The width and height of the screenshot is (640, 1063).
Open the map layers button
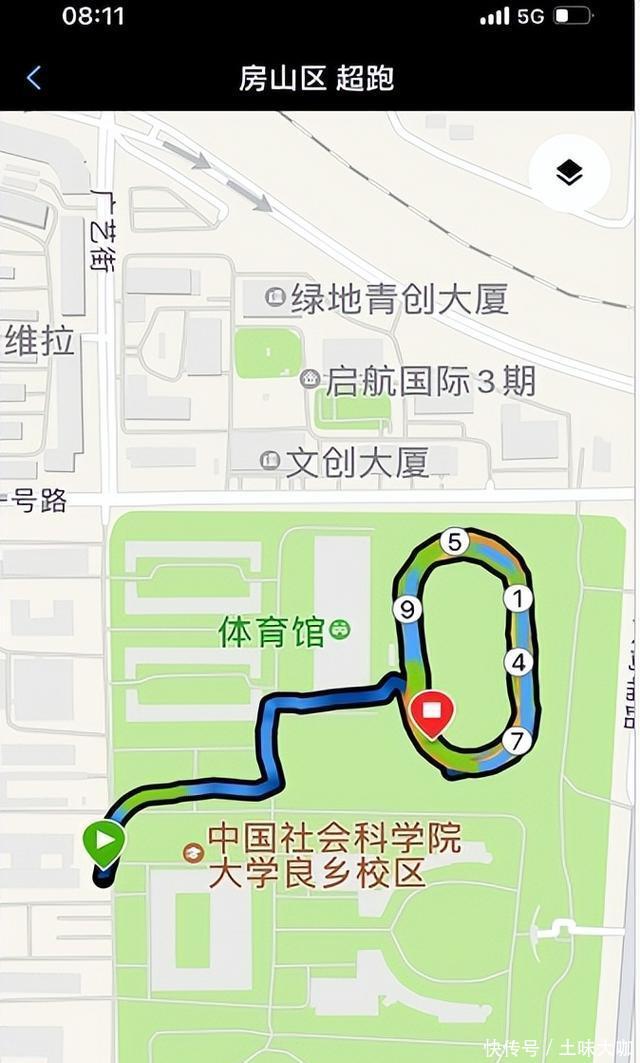569,173
